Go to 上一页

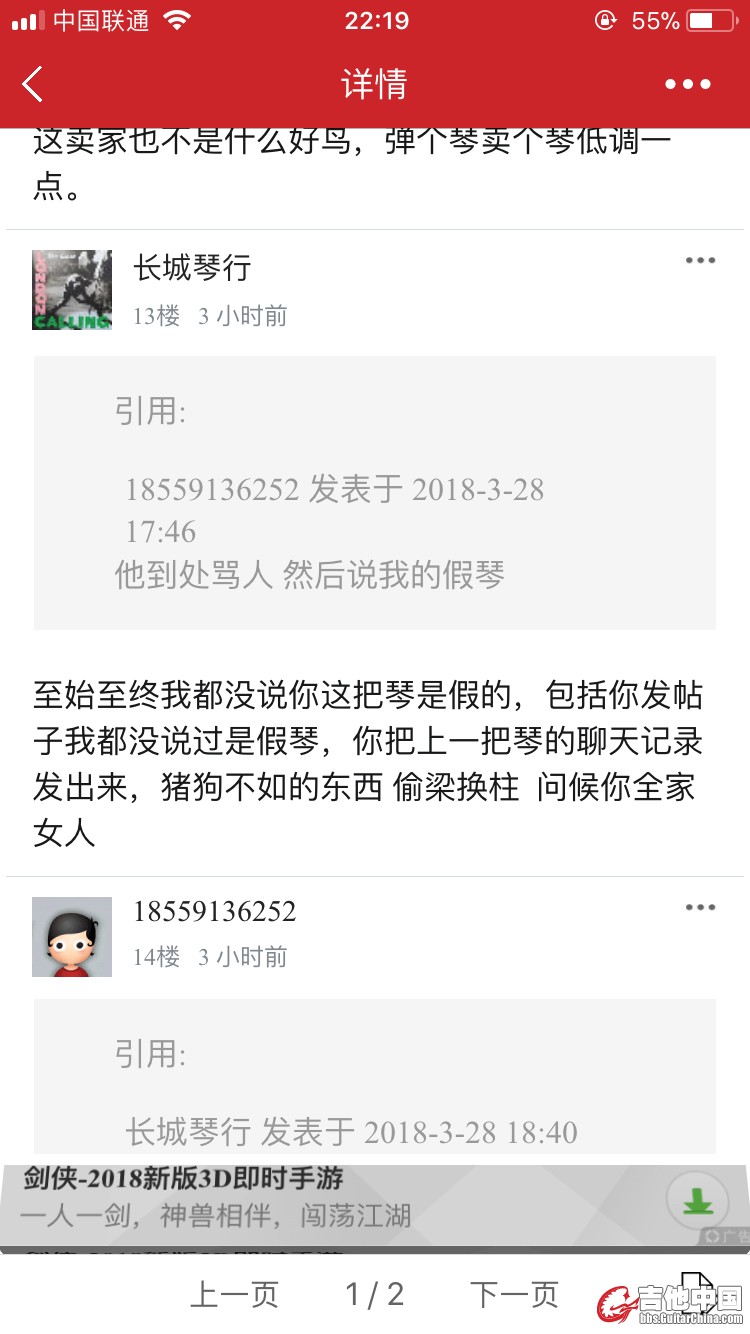[234, 1295]
